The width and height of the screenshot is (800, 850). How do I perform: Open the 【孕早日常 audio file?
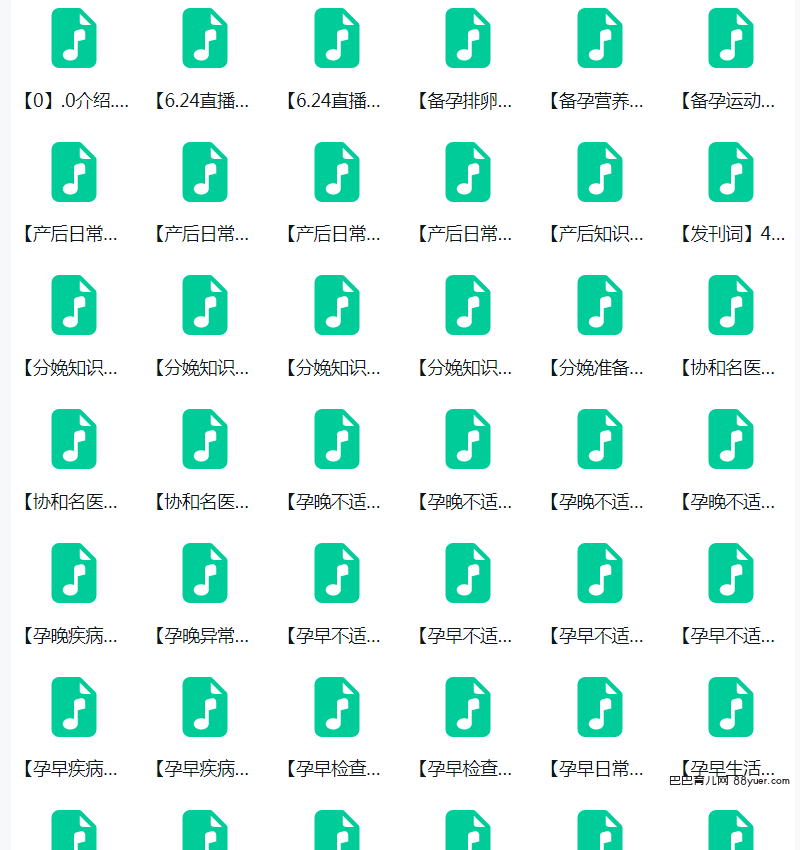pyautogui.click(x=600, y=708)
